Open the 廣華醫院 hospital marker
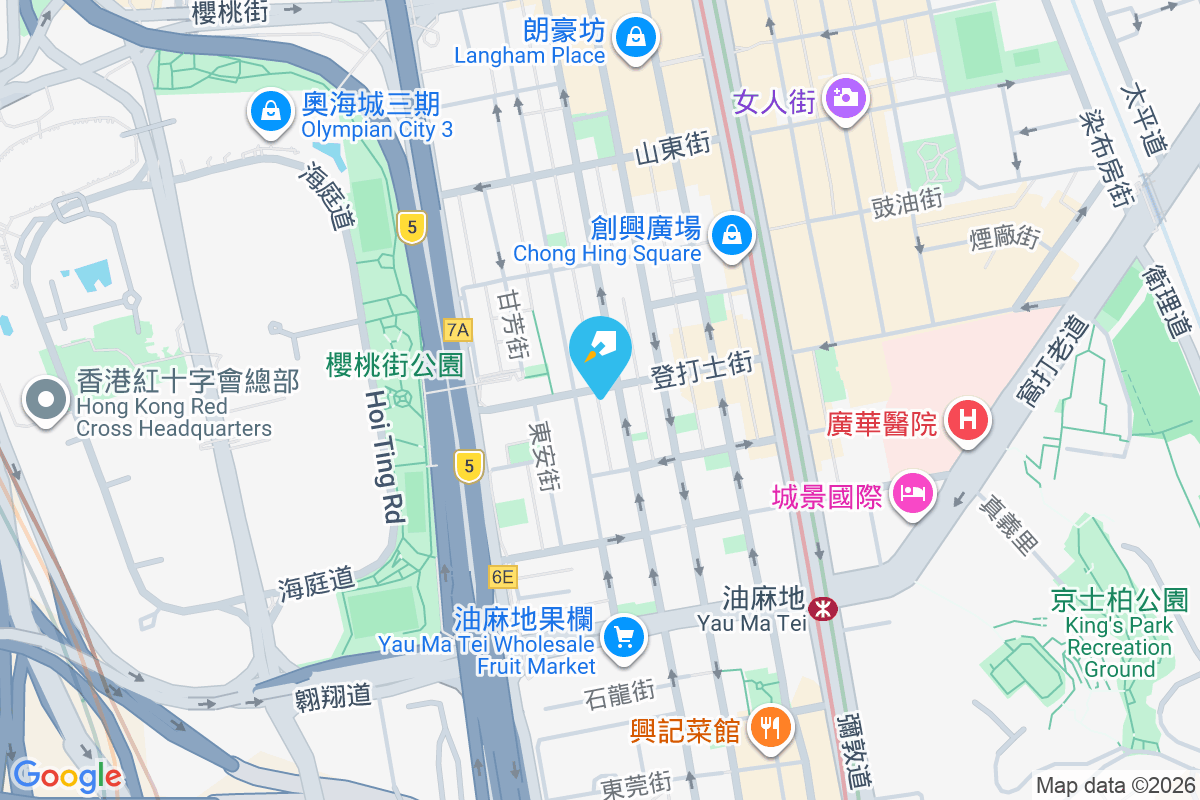 pos(967,420)
